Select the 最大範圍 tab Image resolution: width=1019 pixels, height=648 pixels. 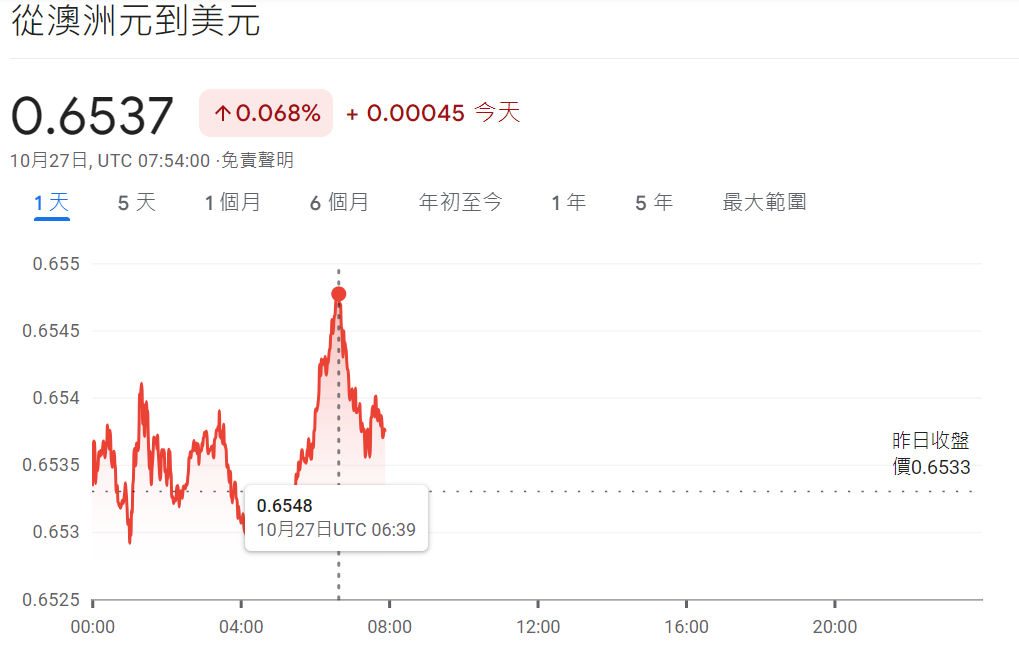[764, 203]
